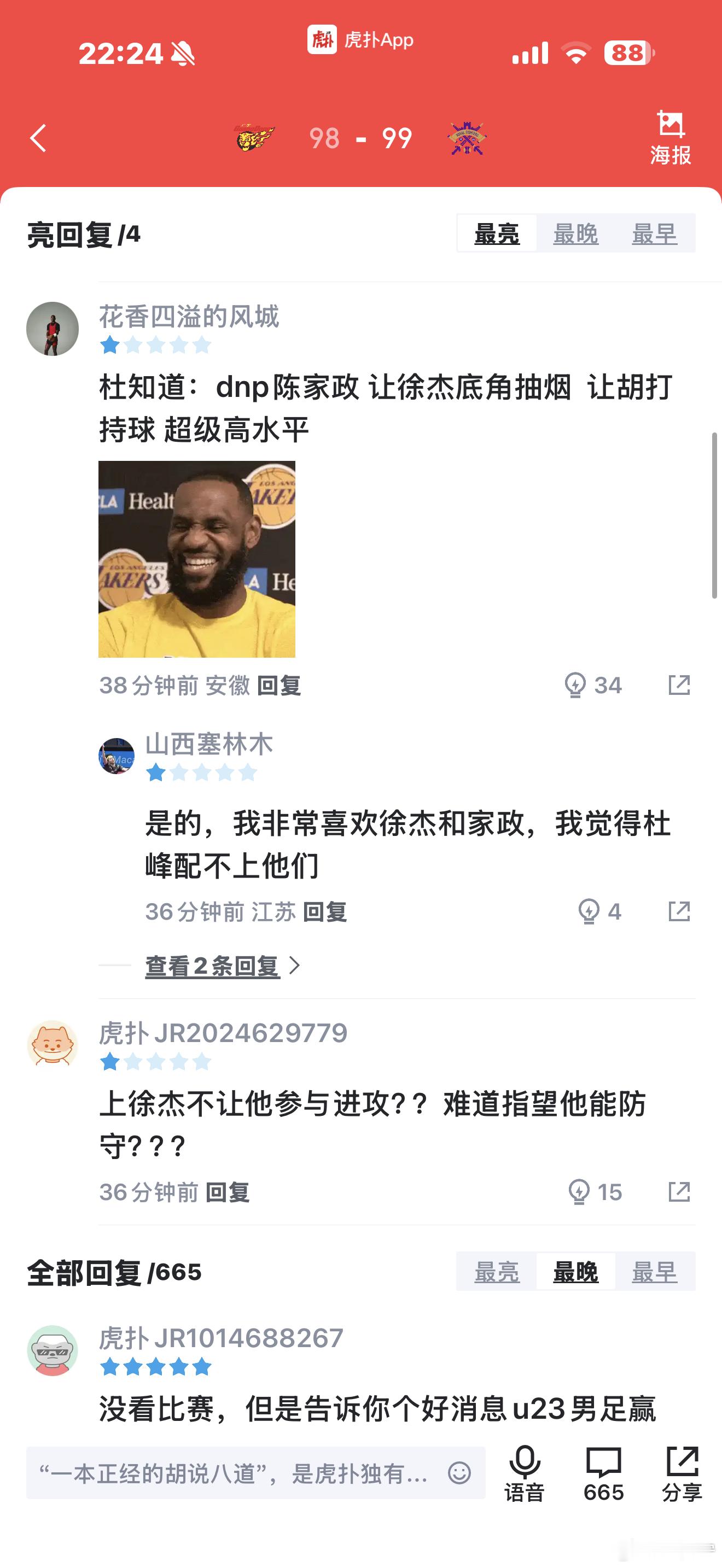
Task: Open 花香四溢的风城's profile via username
Action: (x=190, y=318)
